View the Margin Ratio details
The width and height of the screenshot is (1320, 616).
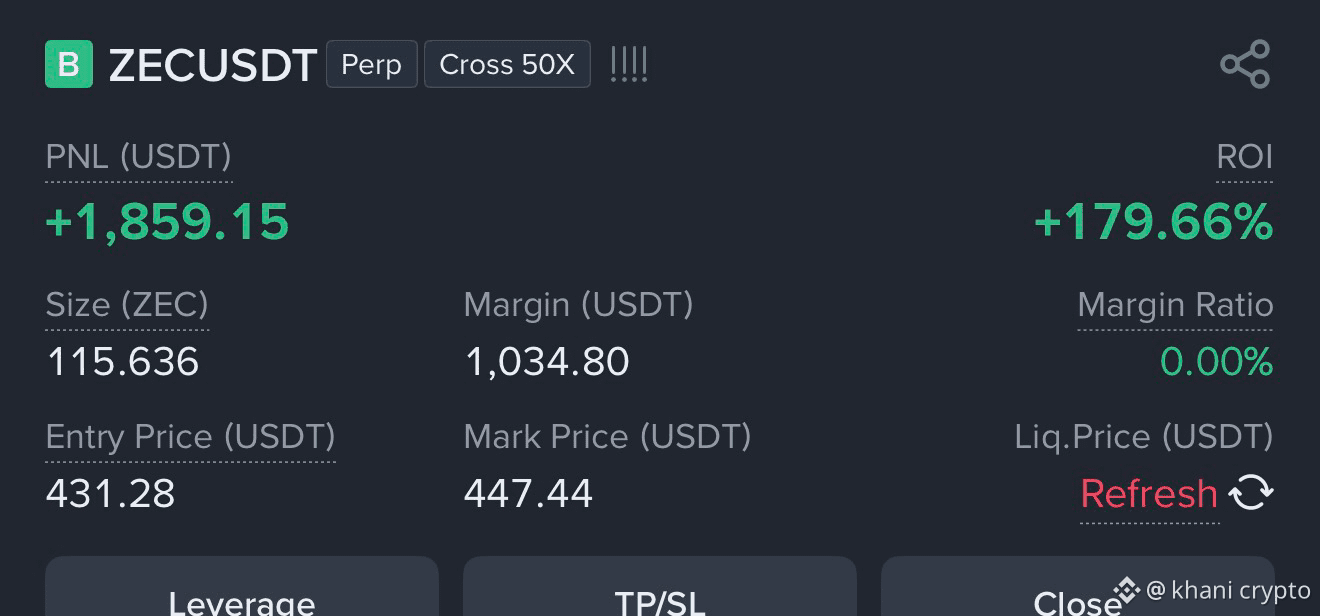[x=1175, y=305]
